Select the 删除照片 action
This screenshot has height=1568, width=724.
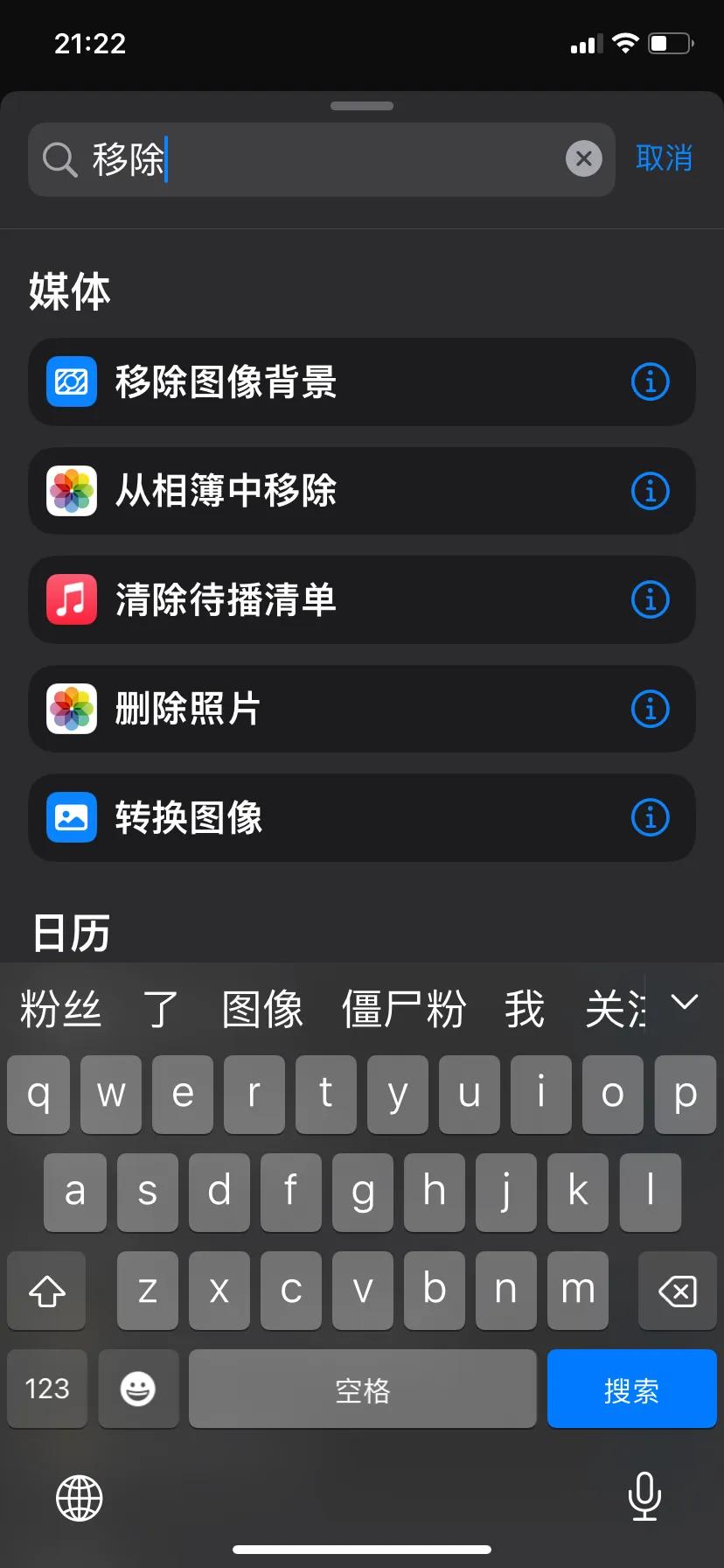[332, 709]
